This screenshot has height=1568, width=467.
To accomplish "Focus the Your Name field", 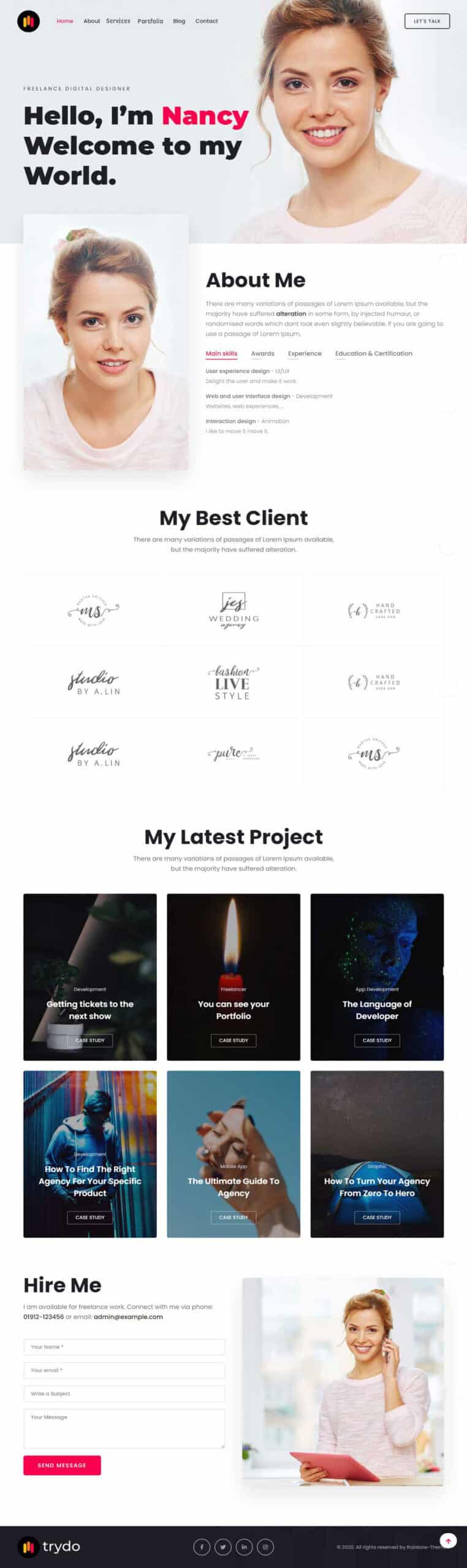I will tap(124, 1347).
